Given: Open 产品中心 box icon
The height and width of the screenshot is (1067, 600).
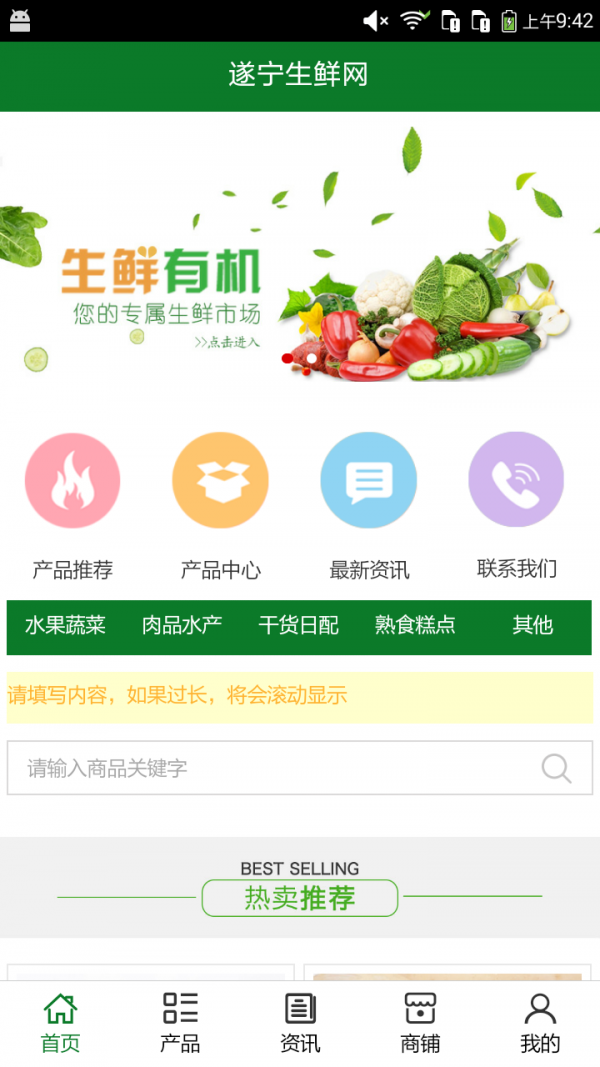Looking at the screenshot, I should tap(220, 481).
